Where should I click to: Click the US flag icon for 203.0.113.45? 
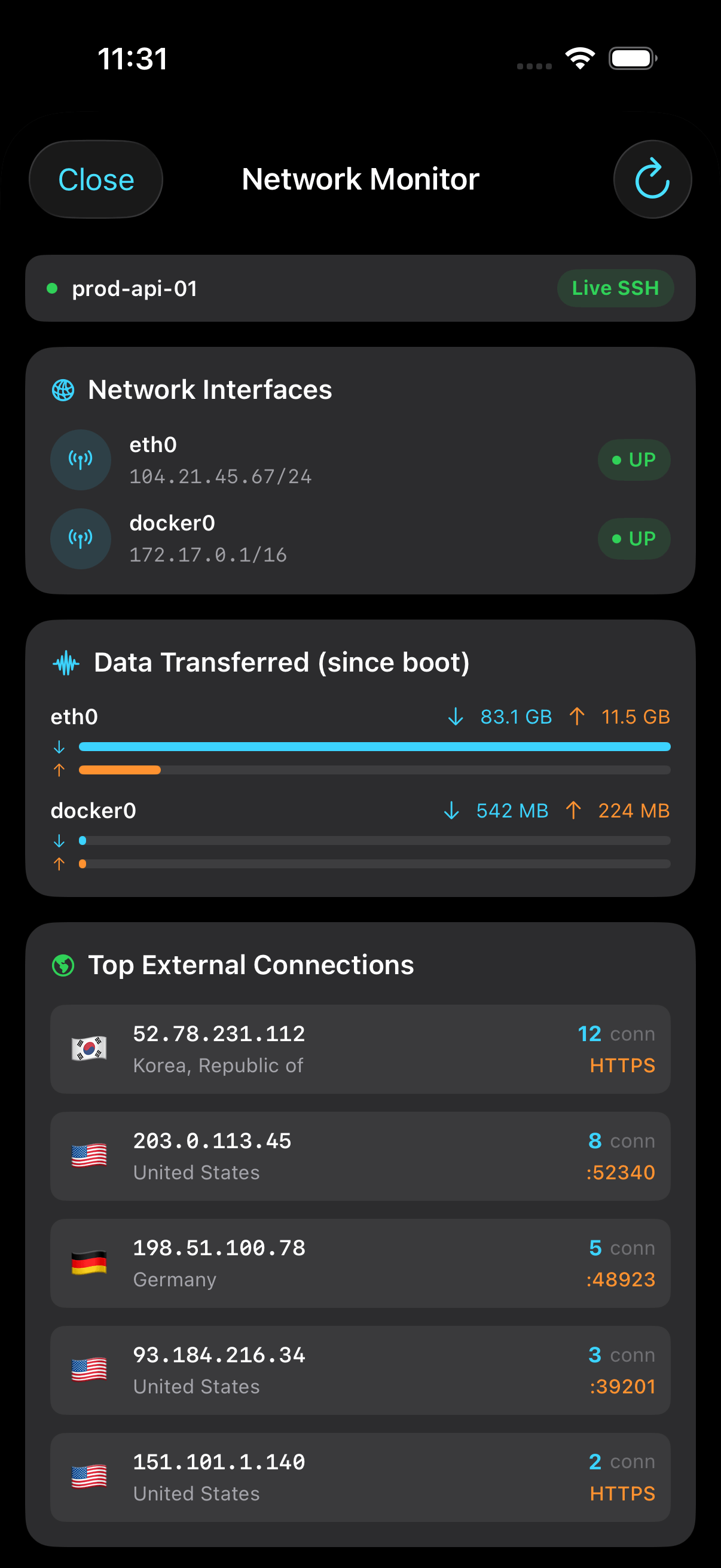pyautogui.click(x=89, y=1156)
